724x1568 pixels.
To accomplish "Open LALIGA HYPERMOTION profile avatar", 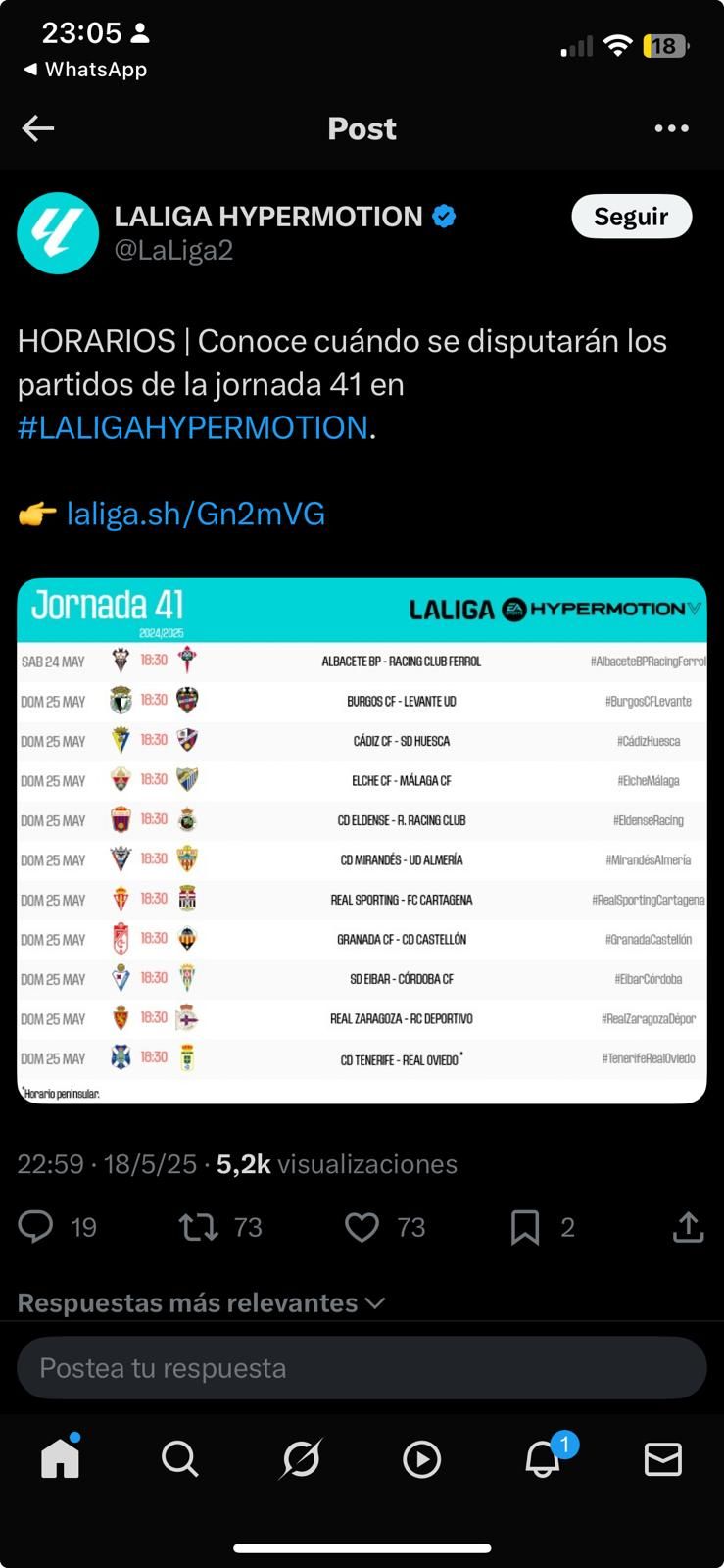I will tap(58, 233).
